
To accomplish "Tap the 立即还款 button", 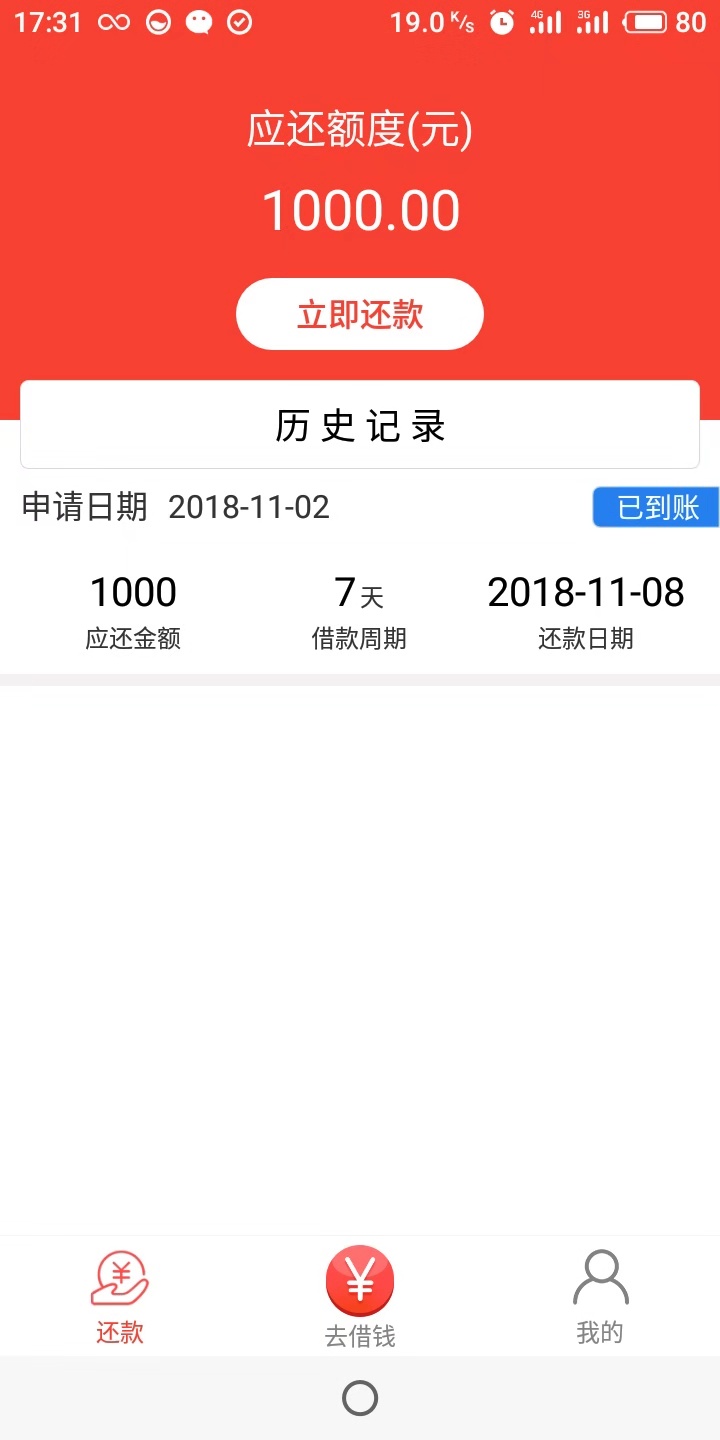I will [x=360, y=314].
